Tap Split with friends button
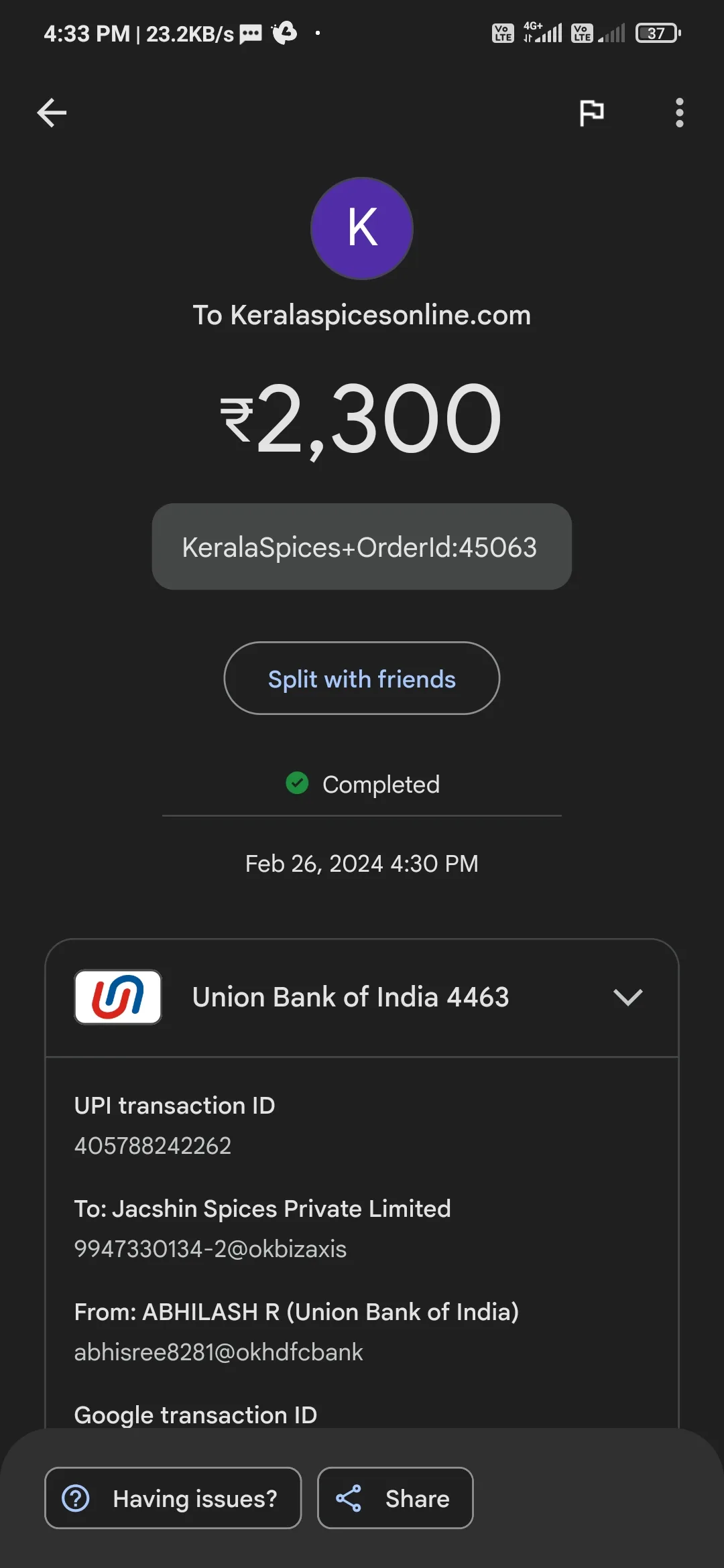This screenshot has height=1568, width=724. [x=362, y=678]
